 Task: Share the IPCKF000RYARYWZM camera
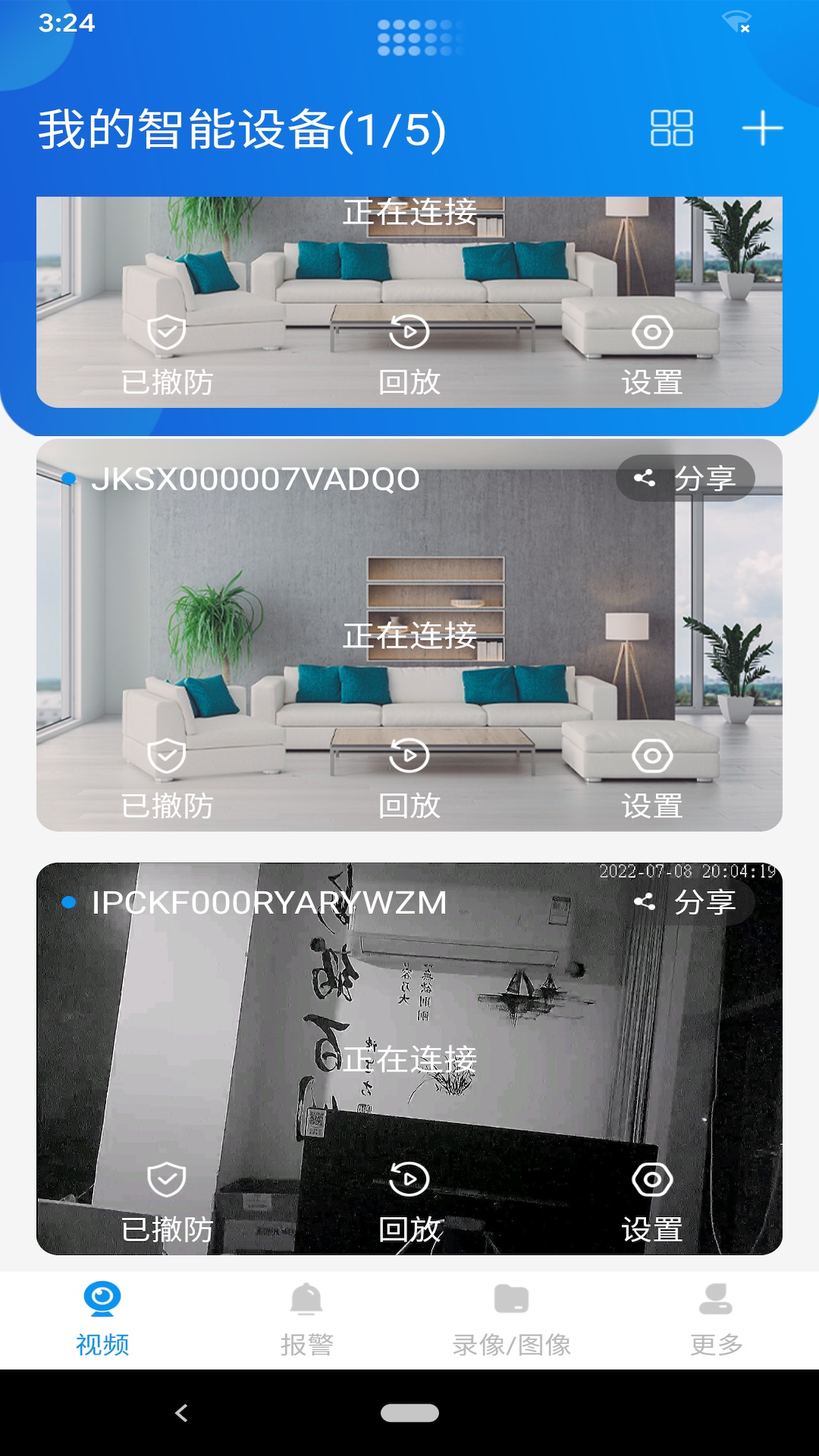coord(686,902)
